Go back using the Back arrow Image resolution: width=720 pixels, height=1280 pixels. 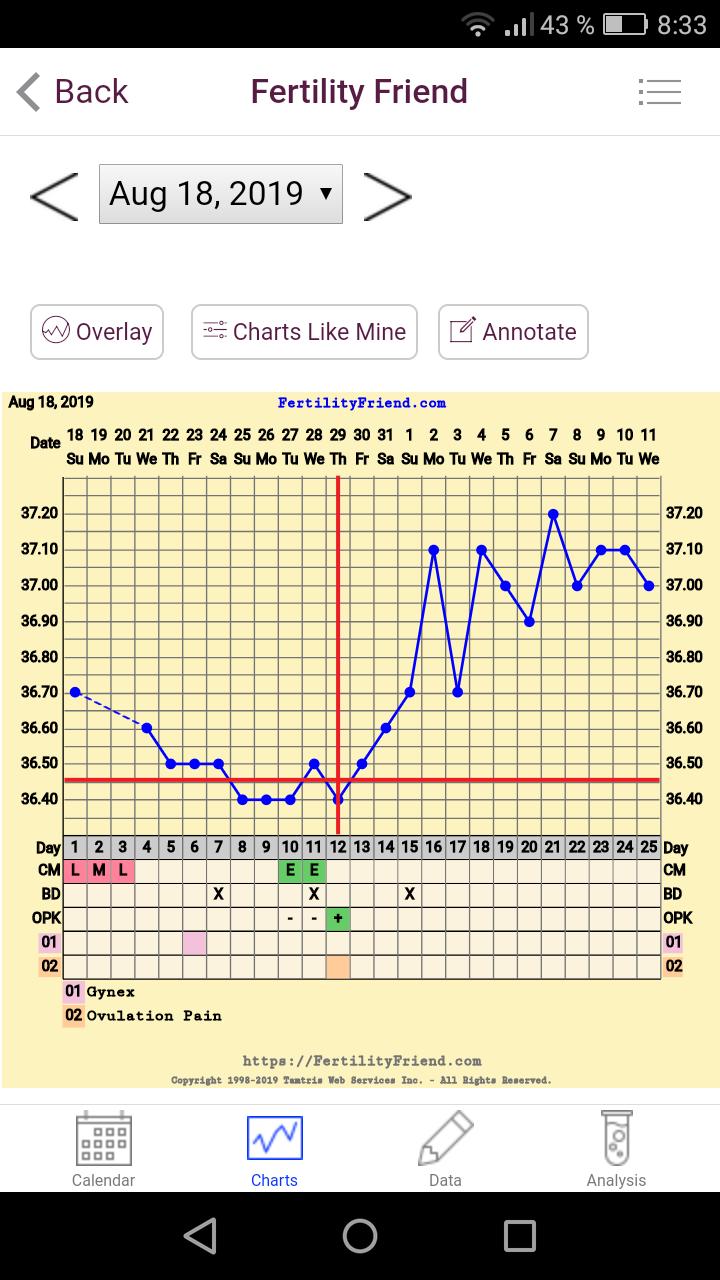coord(72,92)
